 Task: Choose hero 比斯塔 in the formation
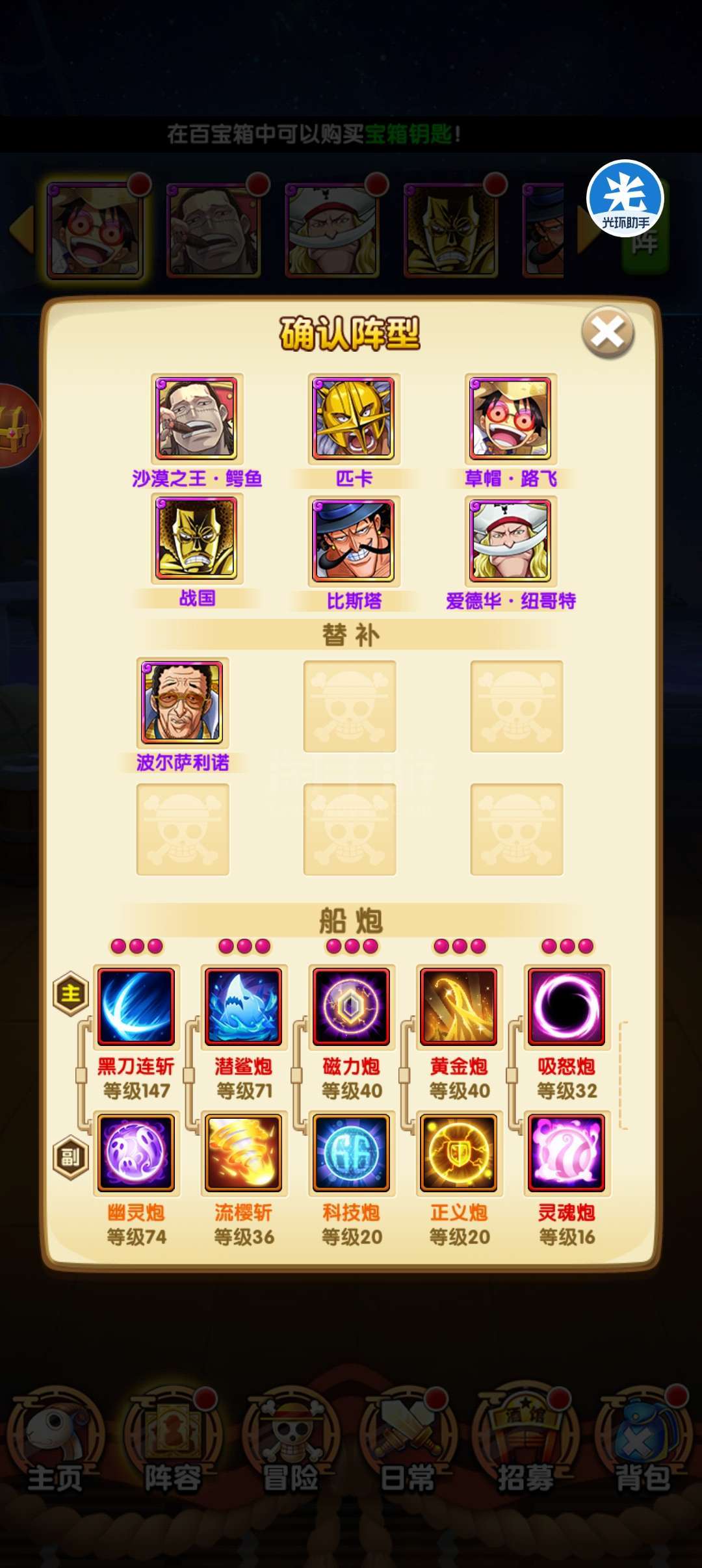(x=354, y=540)
